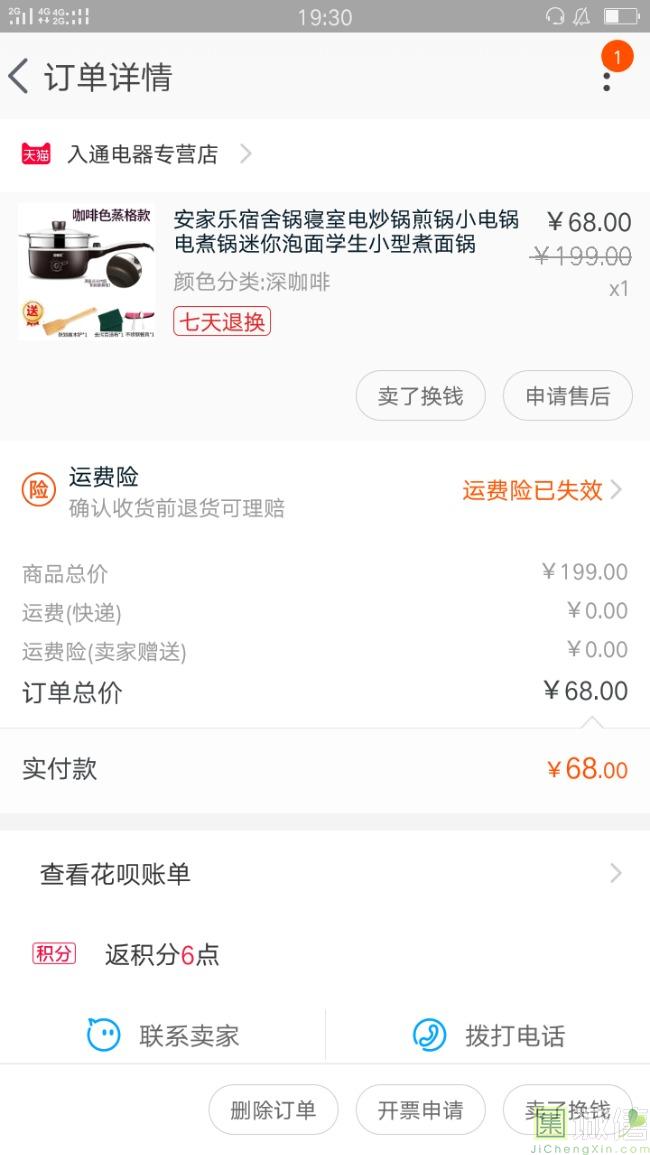The height and width of the screenshot is (1155, 650).
Task: Tap 联系卖家 to contact seller
Action: click(x=163, y=1035)
